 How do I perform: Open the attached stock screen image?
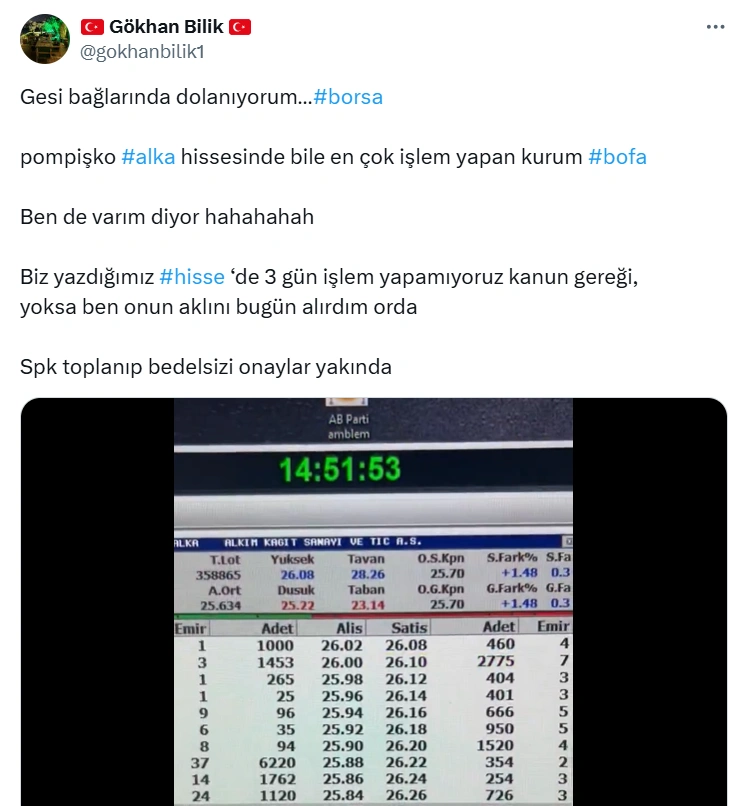pos(373,600)
